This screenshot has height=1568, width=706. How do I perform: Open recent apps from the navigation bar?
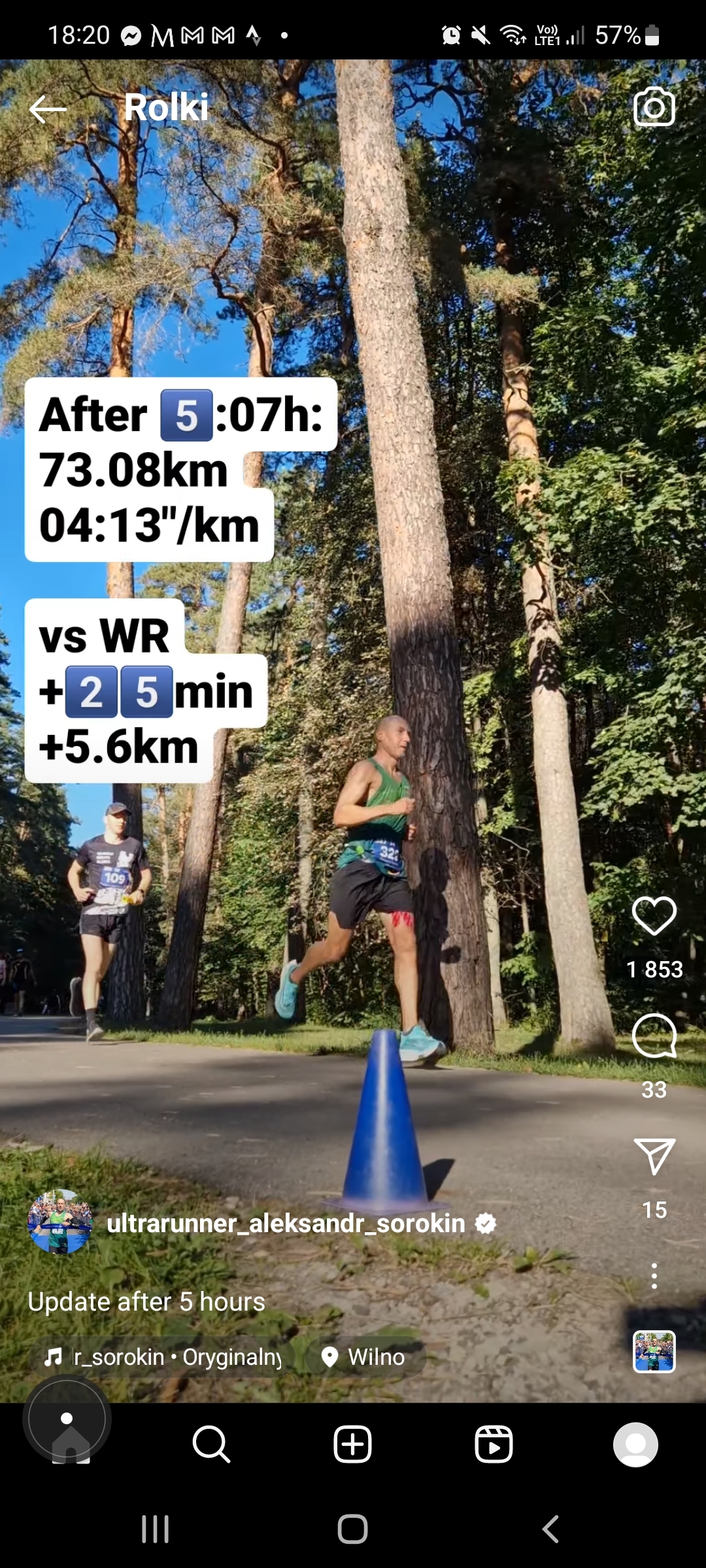point(156,1529)
